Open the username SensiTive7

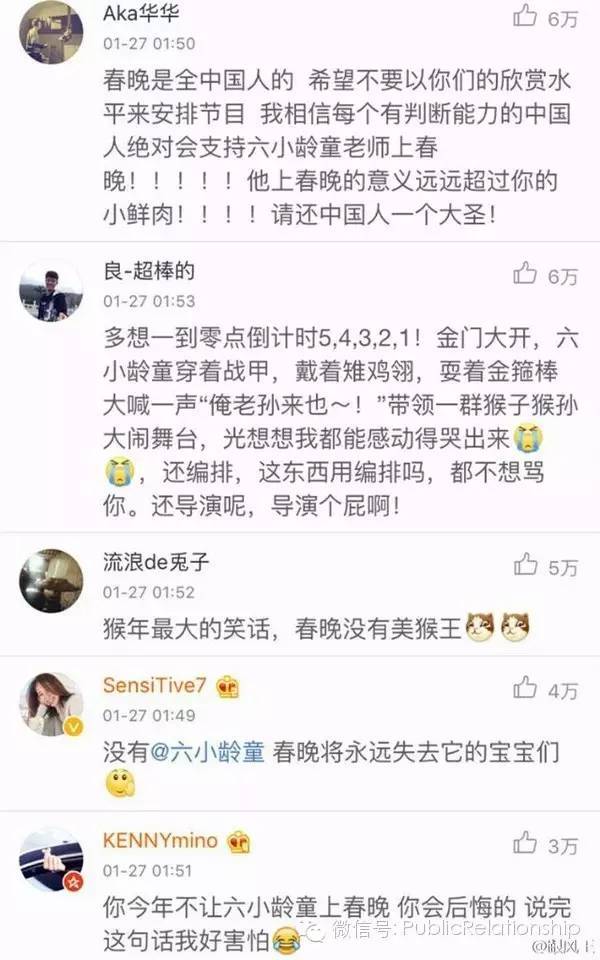153,686
